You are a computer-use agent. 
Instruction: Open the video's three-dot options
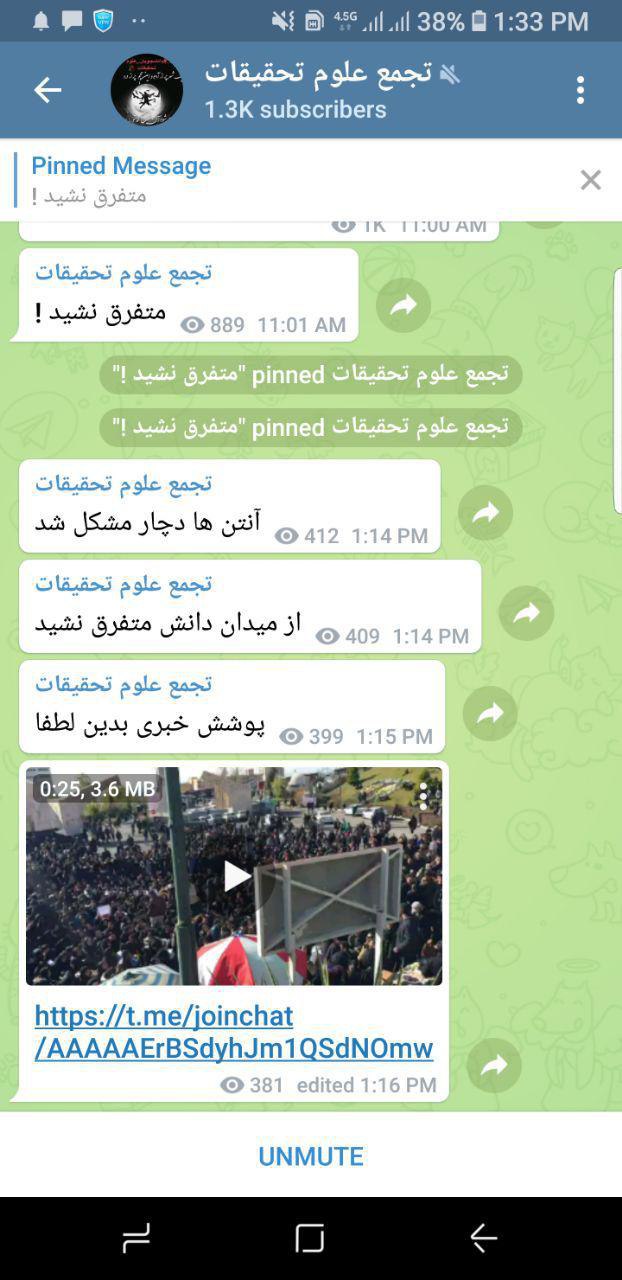[424, 796]
